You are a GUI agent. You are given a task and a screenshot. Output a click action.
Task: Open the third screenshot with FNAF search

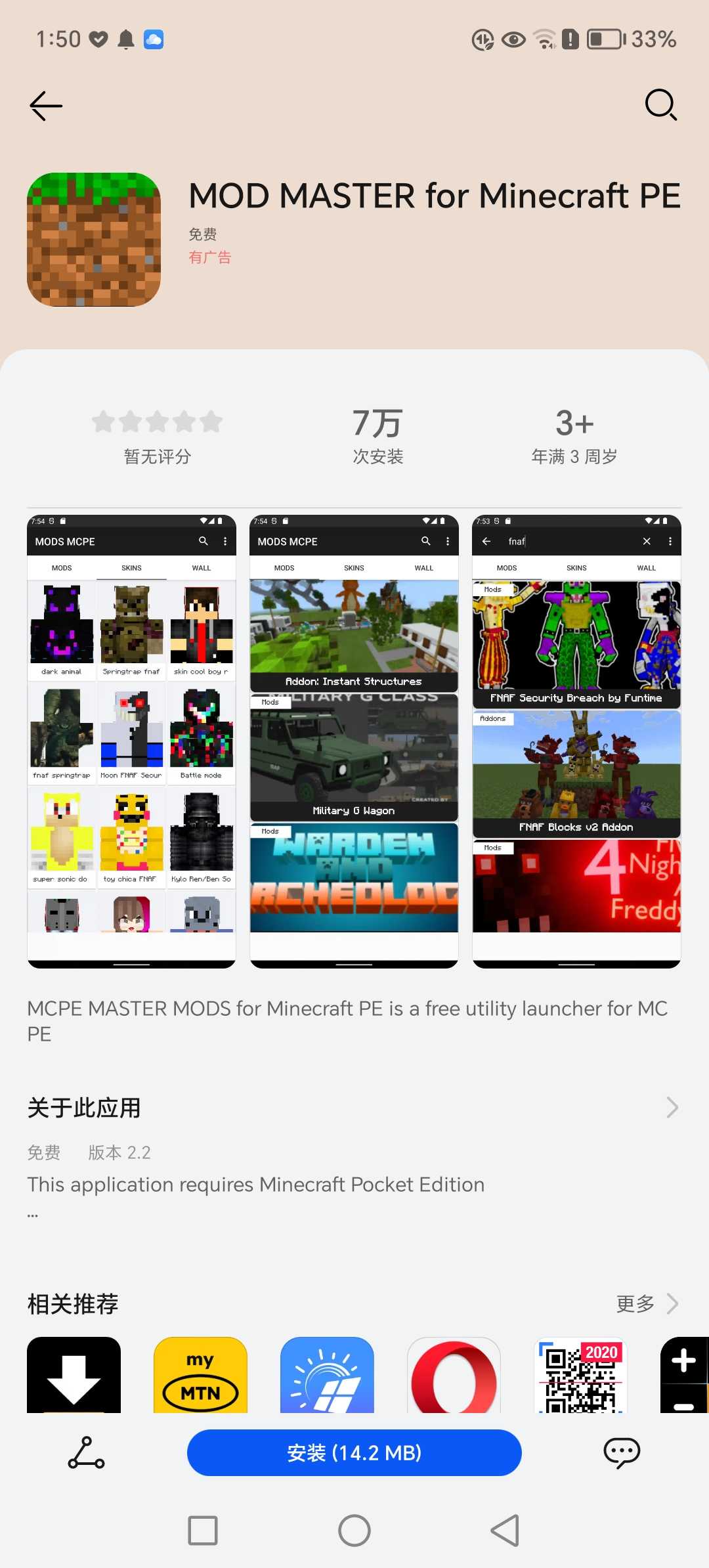tap(576, 741)
